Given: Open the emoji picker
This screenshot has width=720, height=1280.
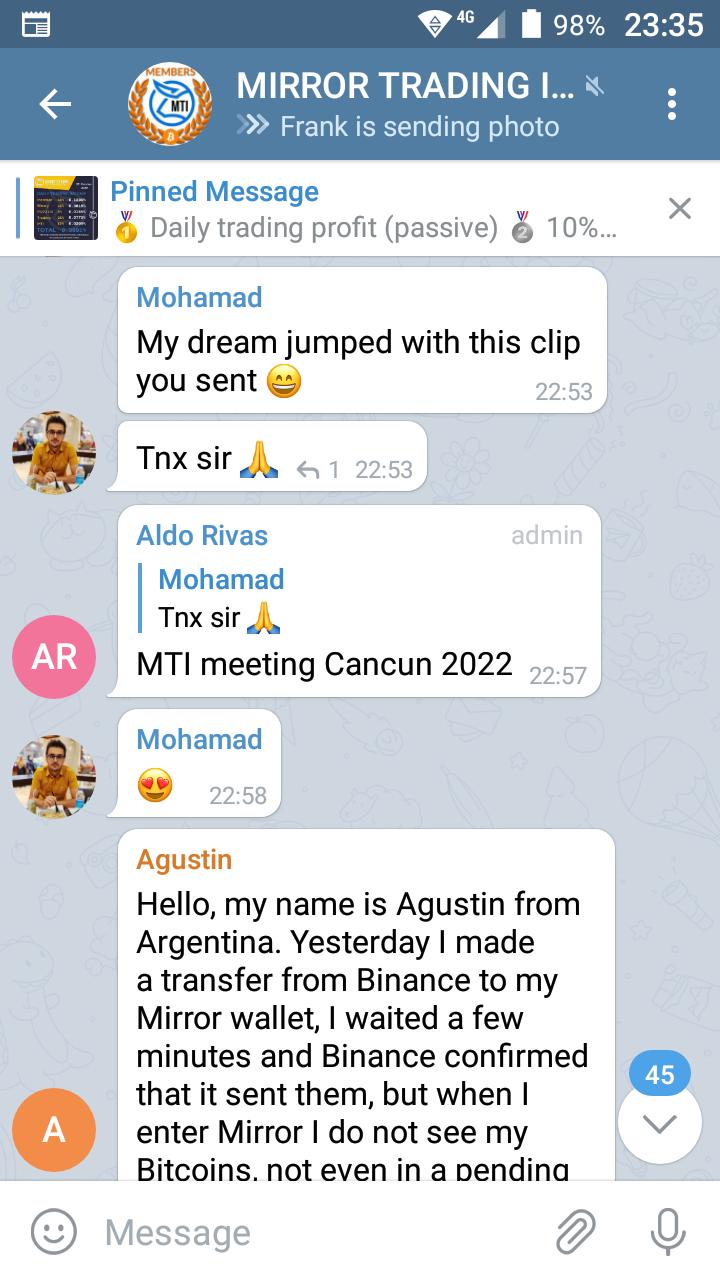Looking at the screenshot, I should tap(54, 1232).
